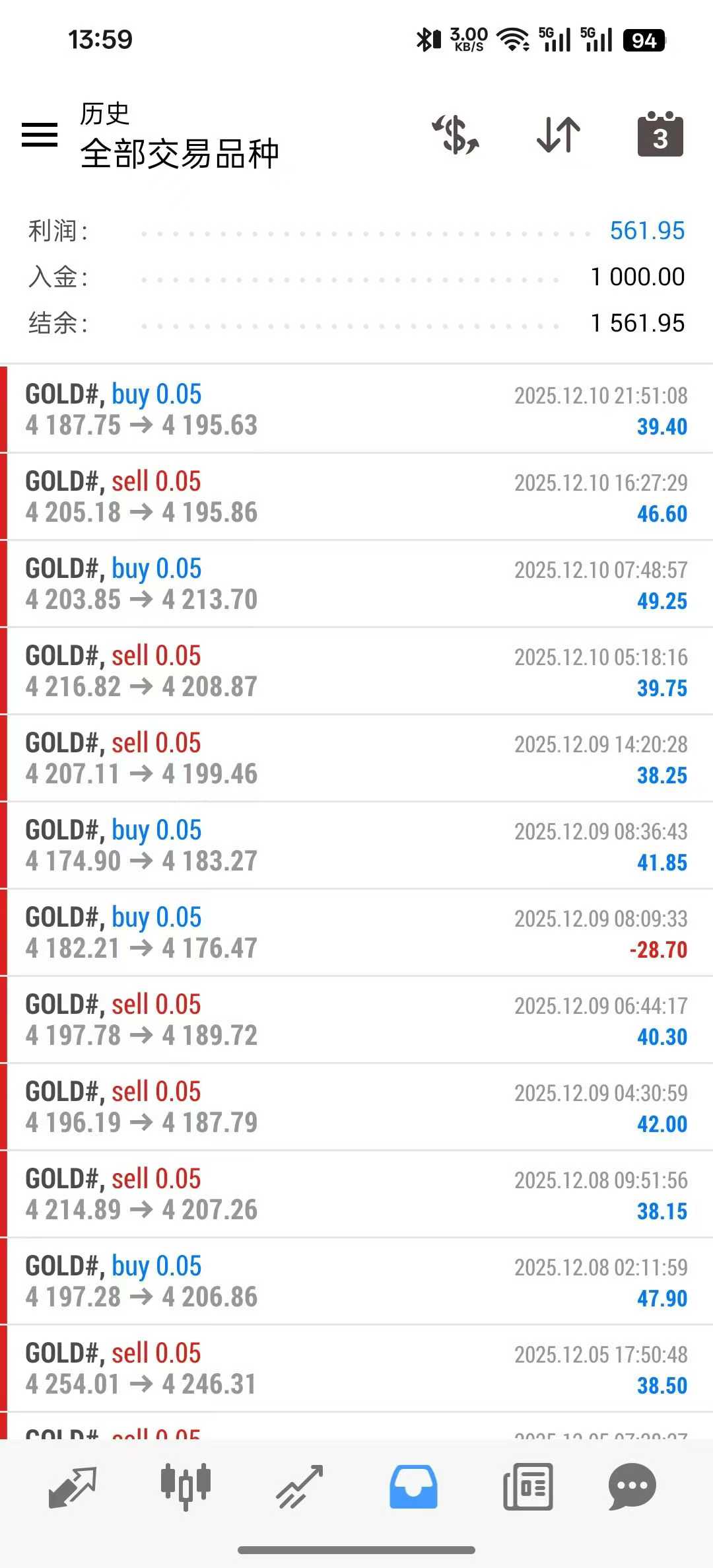Image resolution: width=713 pixels, height=1568 pixels.
Task: Go to the Messages chat tab
Action: tap(632, 1487)
